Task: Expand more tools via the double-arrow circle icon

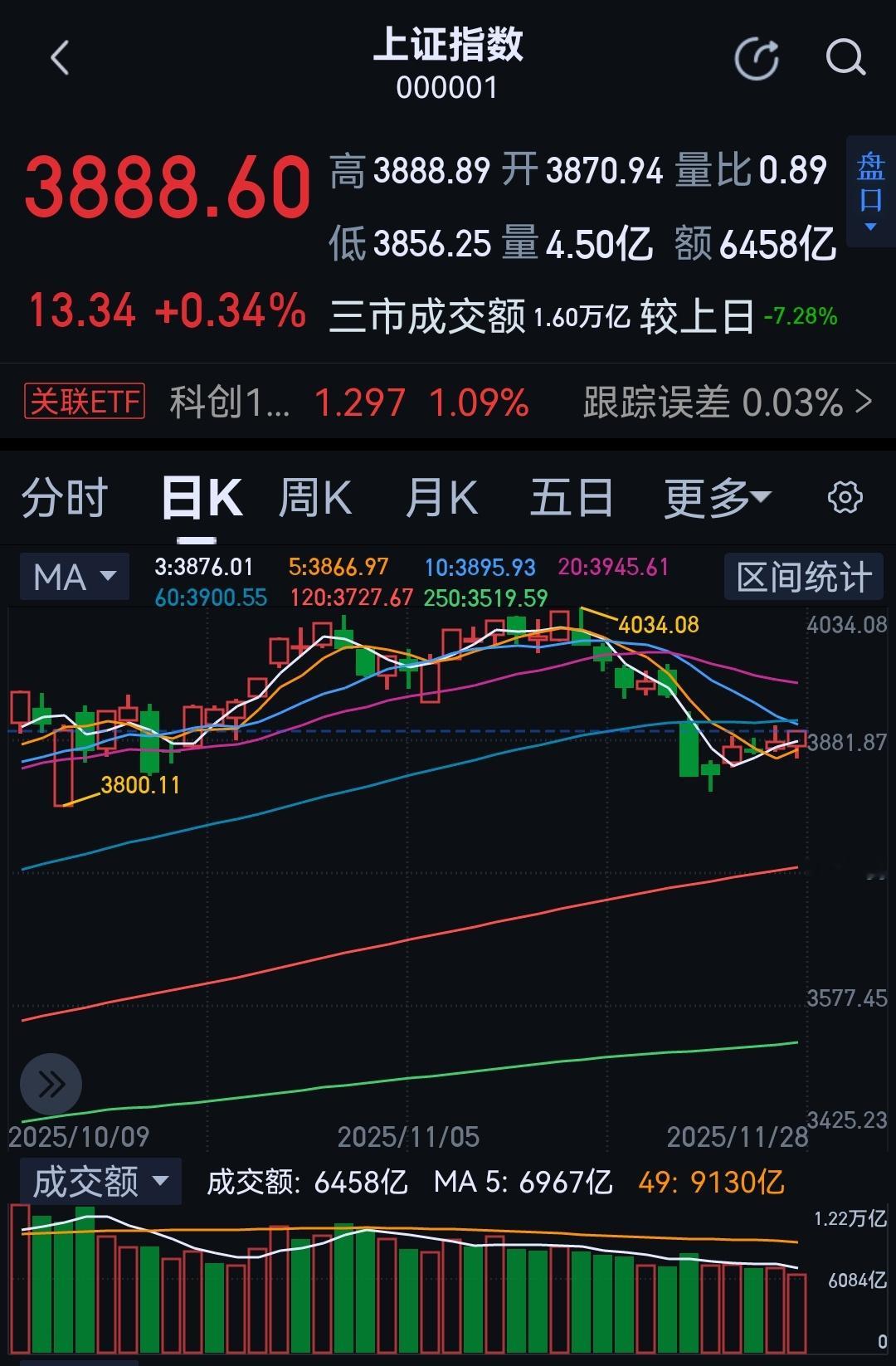Action: point(50,1083)
